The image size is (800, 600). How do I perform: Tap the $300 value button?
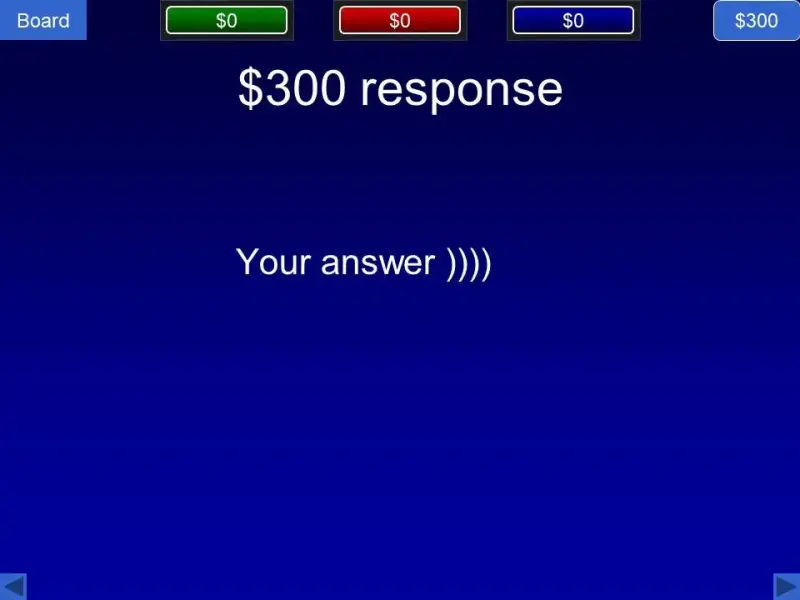tap(756, 20)
